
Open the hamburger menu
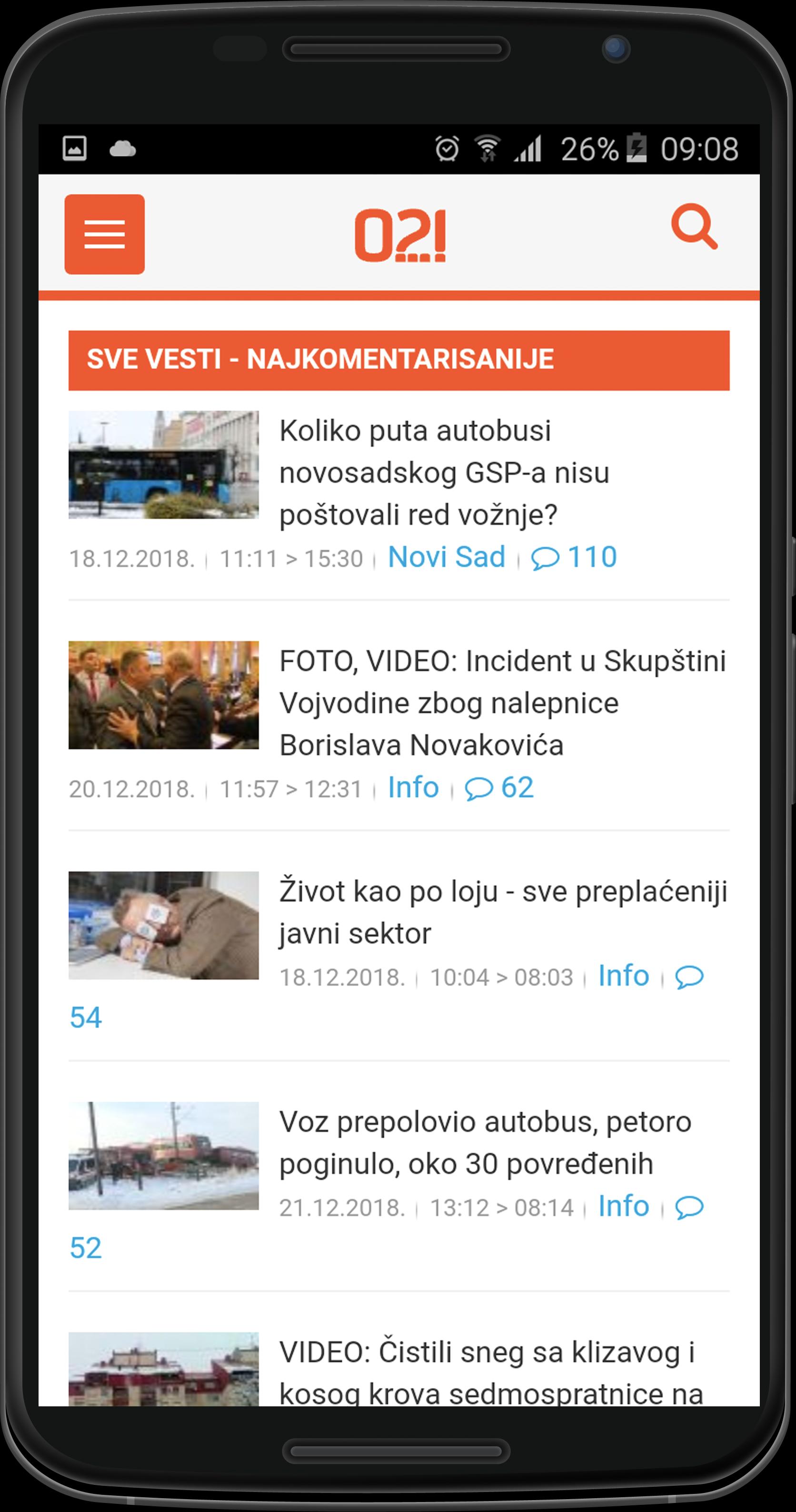104,234
